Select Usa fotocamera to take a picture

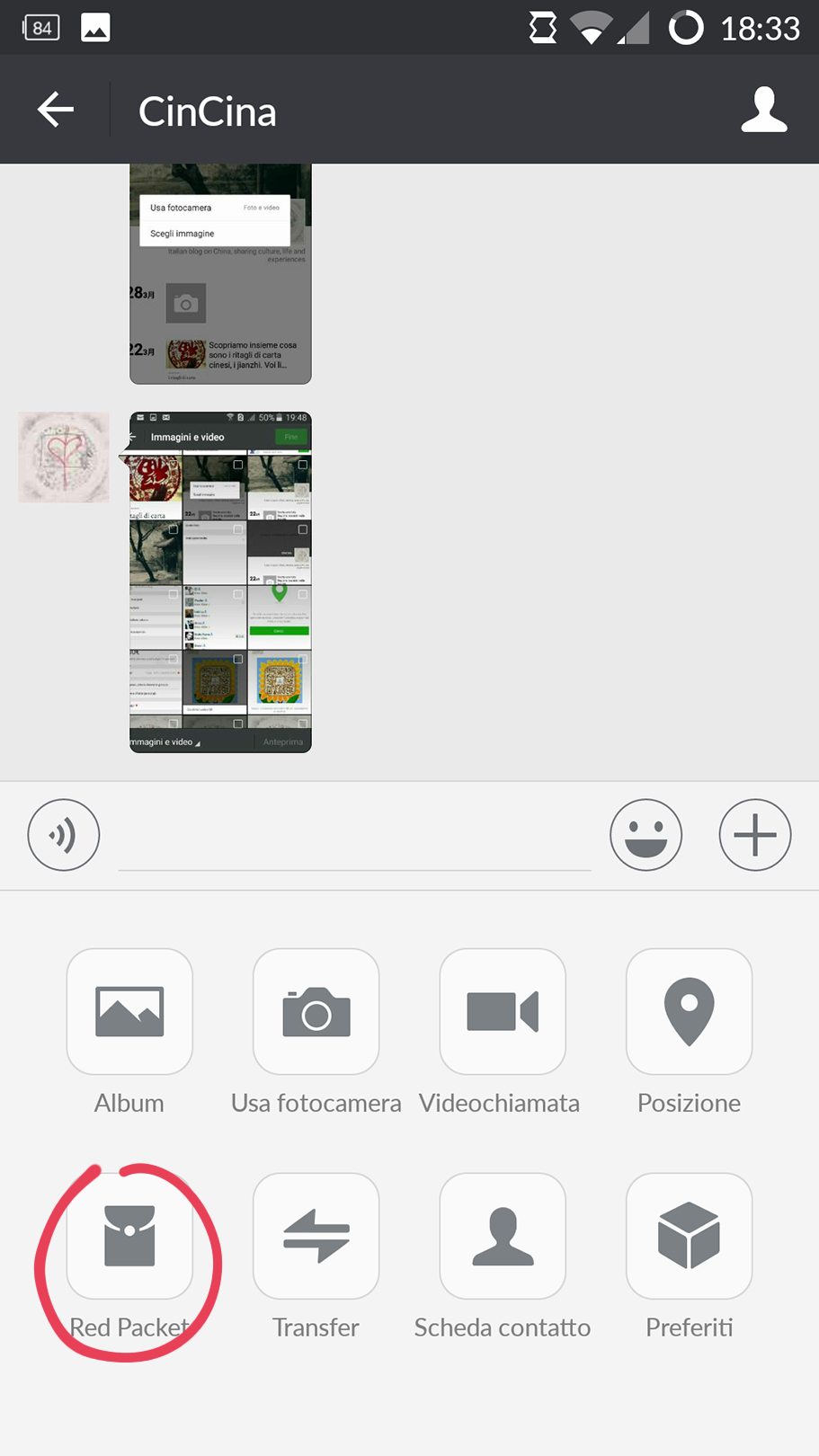316,1012
